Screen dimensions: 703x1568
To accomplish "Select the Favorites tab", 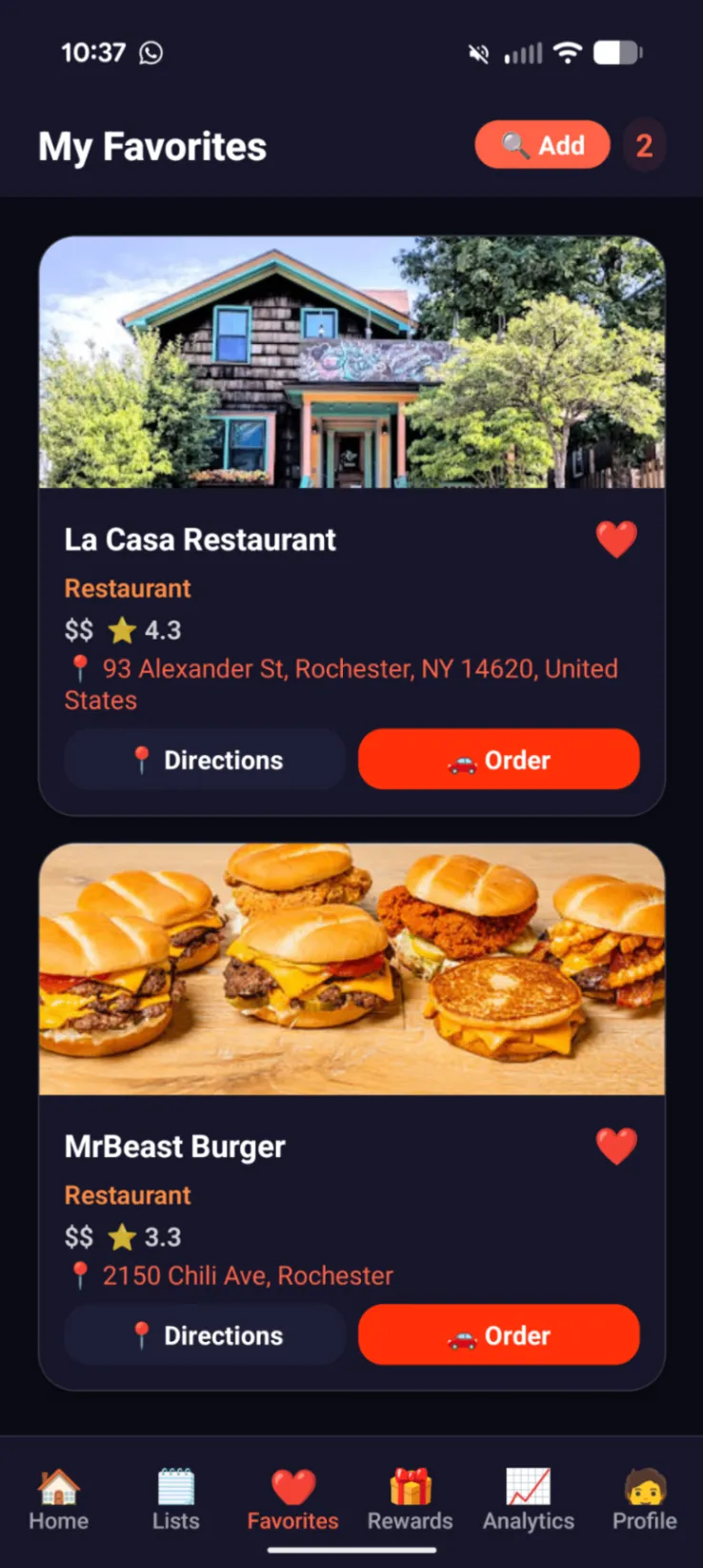I will [293, 1500].
